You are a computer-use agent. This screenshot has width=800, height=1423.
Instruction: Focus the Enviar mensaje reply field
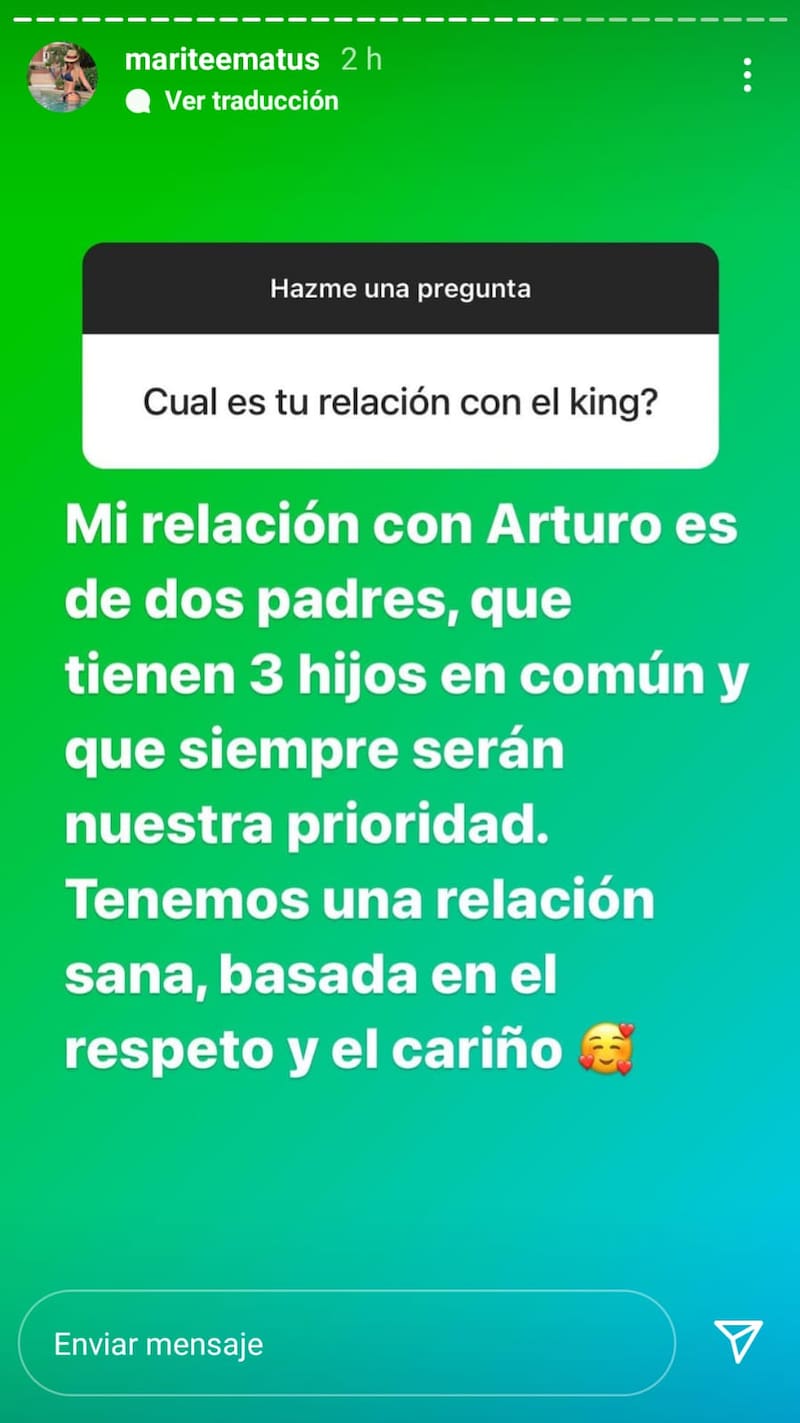(x=345, y=1343)
